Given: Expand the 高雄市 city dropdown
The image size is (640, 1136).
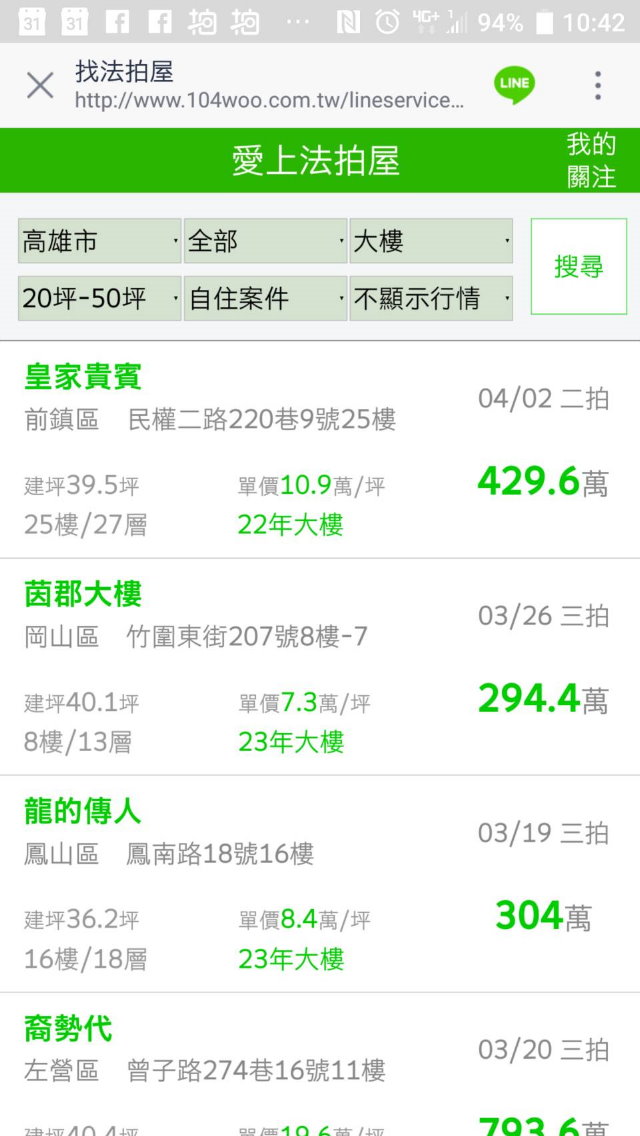Looking at the screenshot, I should (99, 241).
